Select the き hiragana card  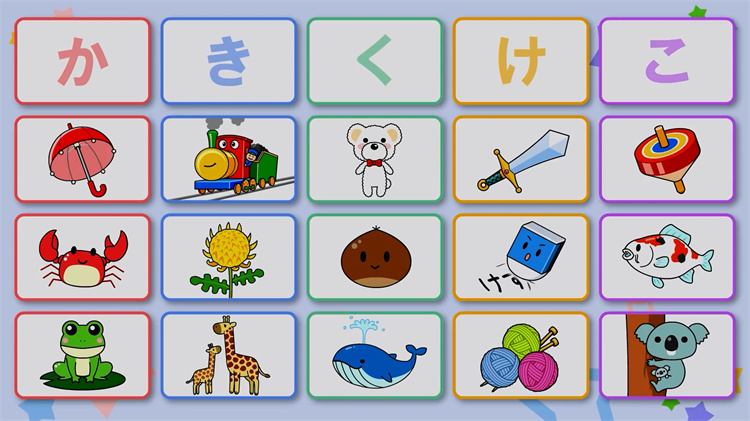[229, 62]
